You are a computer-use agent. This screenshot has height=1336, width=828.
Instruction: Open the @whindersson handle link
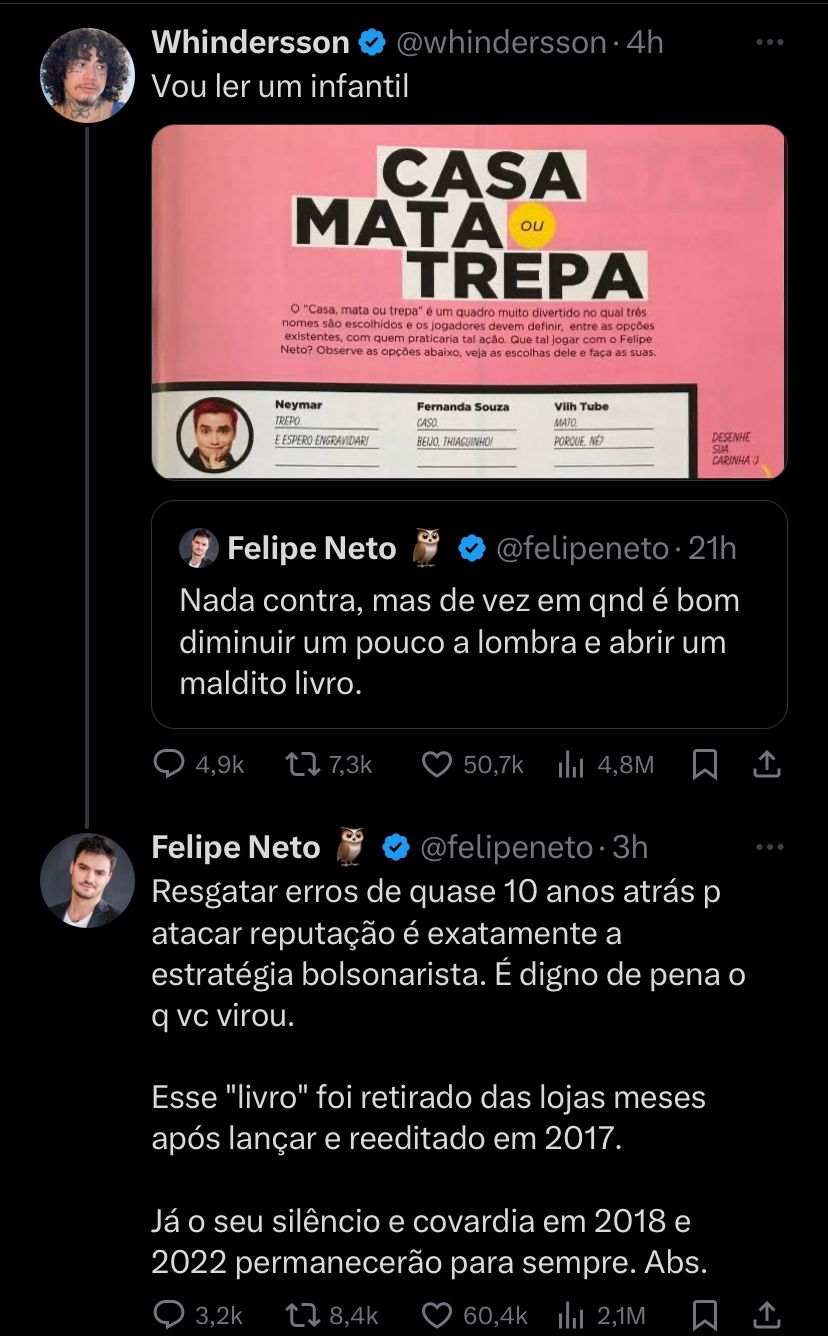click(502, 43)
